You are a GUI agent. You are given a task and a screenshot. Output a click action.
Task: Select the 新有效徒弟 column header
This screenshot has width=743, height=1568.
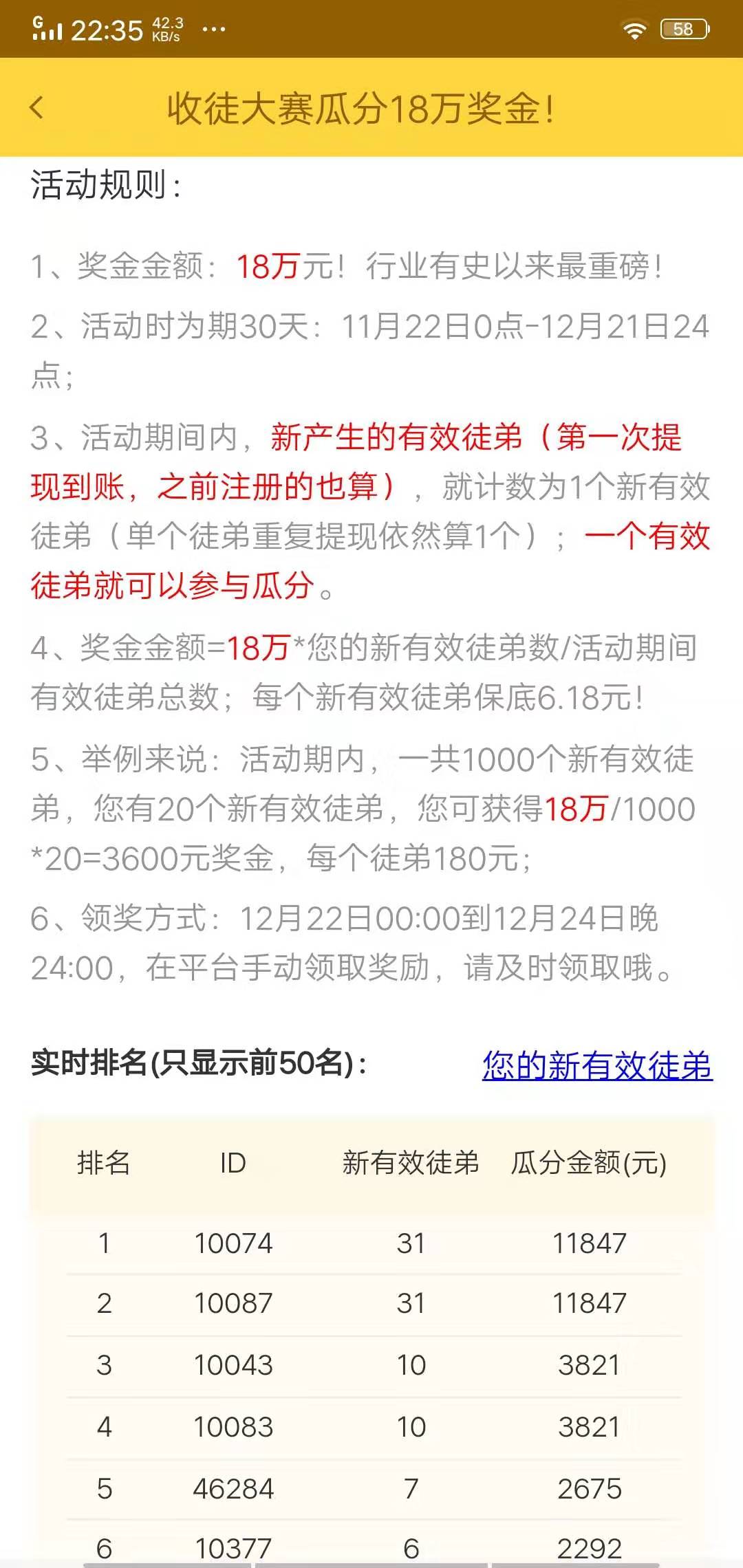coord(411,1164)
